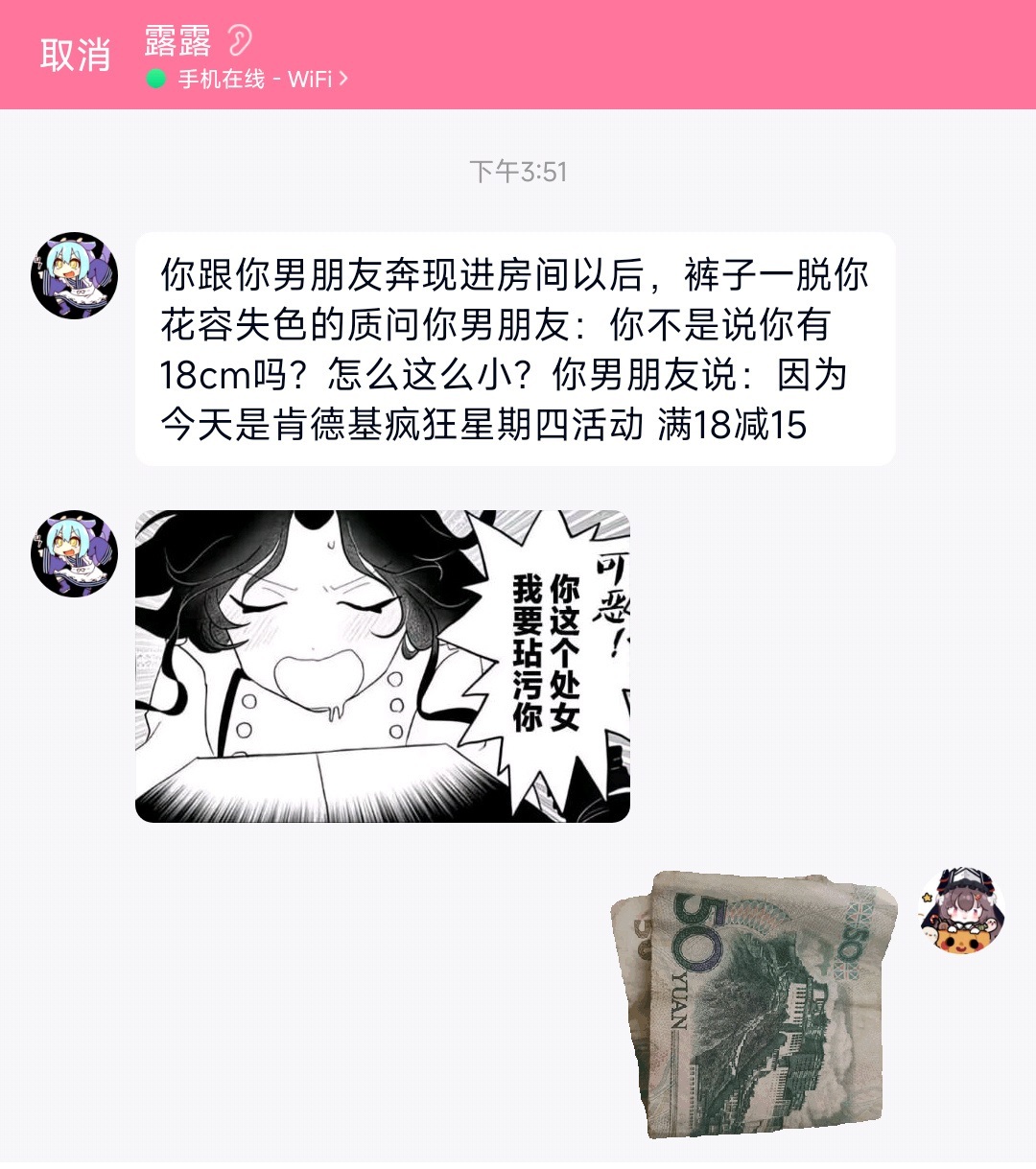This screenshot has width=1036, height=1169.
Task: Tap my own avatar on the right
Action: [961, 912]
